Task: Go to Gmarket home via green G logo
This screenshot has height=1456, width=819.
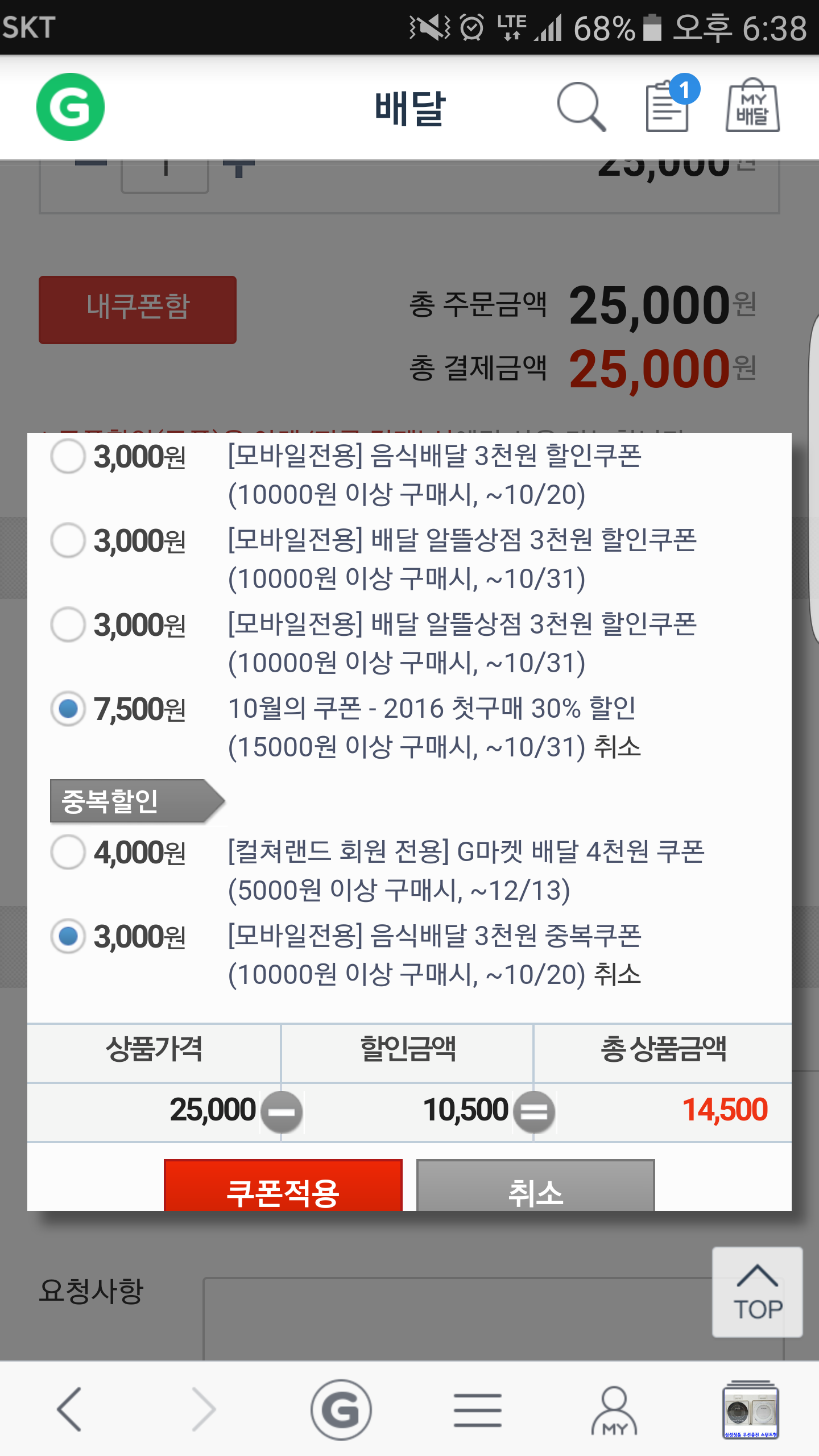Action: (x=71, y=107)
